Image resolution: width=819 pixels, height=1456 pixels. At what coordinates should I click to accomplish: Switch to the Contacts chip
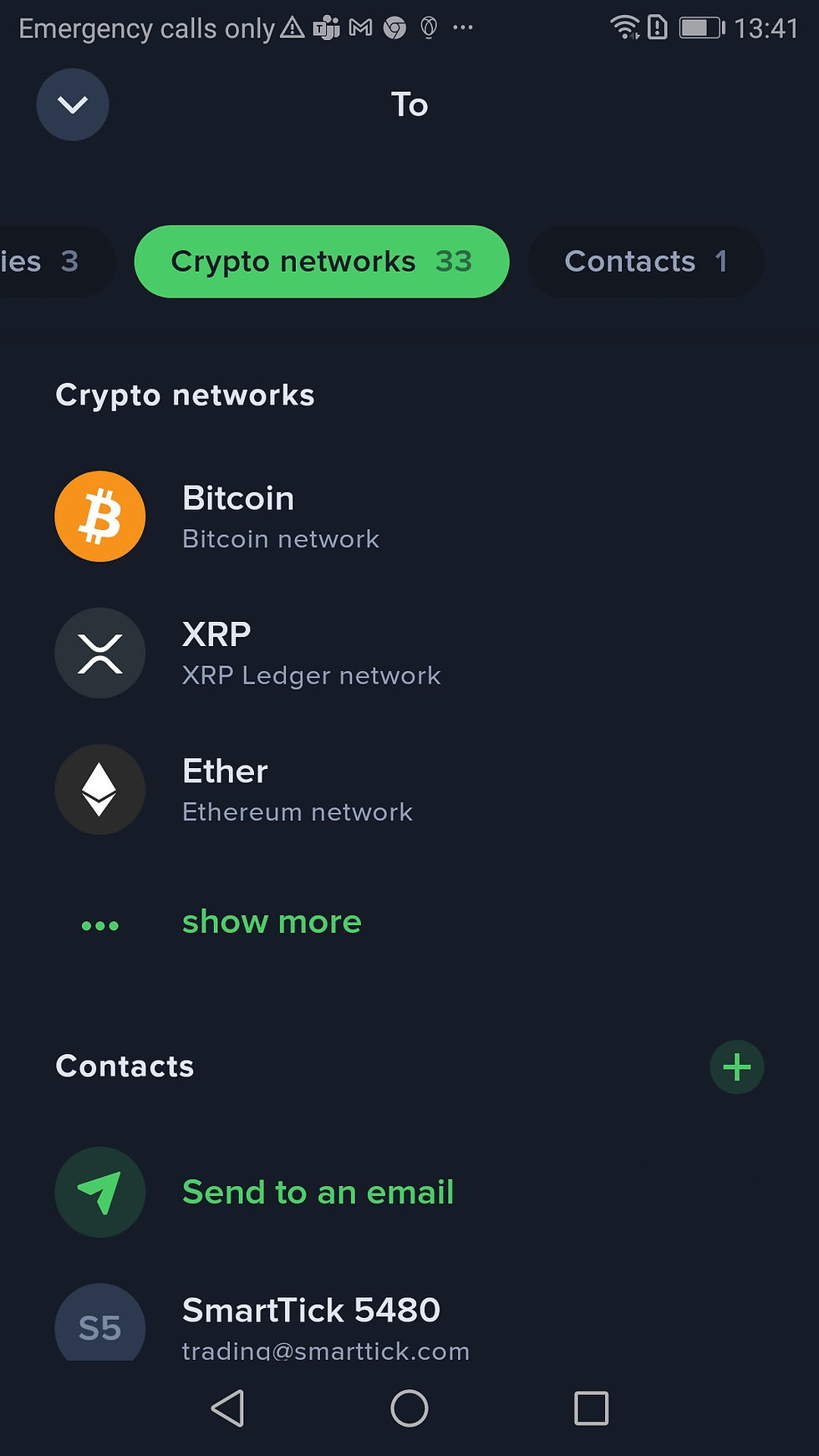(645, 262)
